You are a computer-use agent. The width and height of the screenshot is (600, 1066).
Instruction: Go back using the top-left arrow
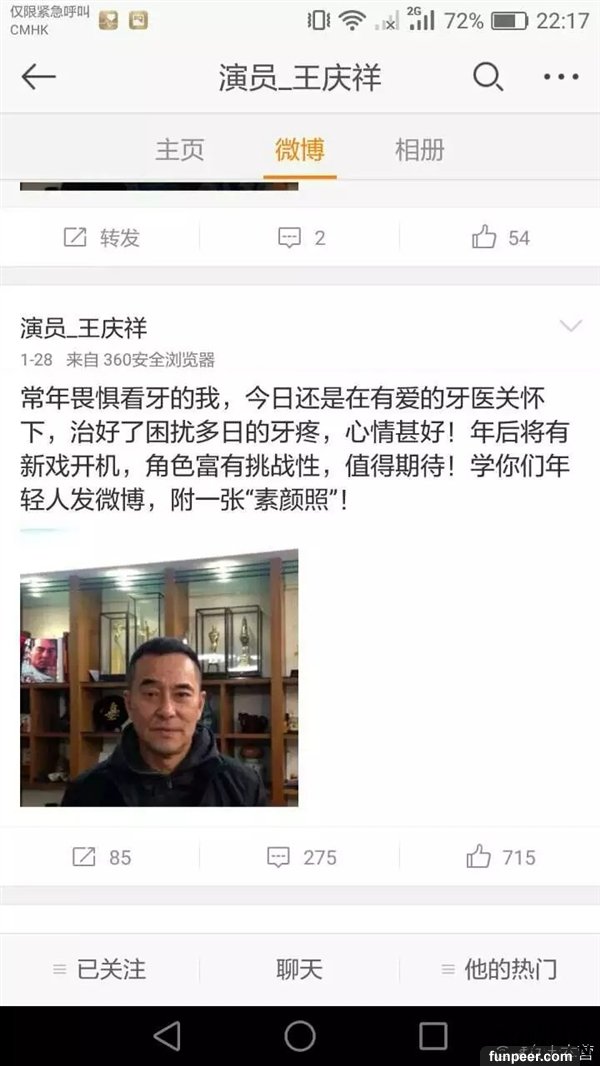39,78
